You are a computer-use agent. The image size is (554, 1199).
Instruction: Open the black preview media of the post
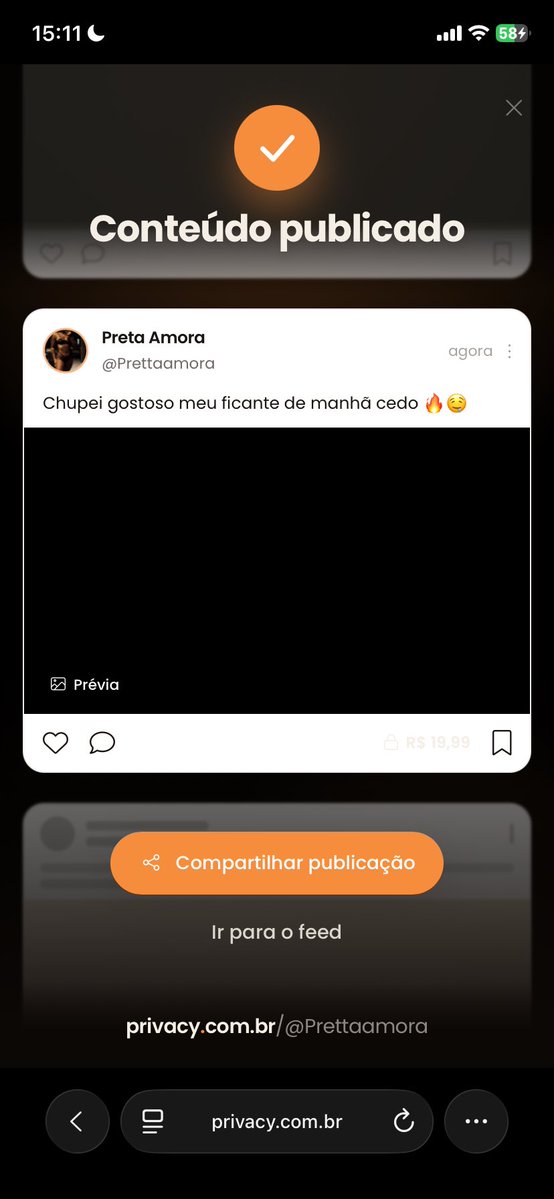277,570
